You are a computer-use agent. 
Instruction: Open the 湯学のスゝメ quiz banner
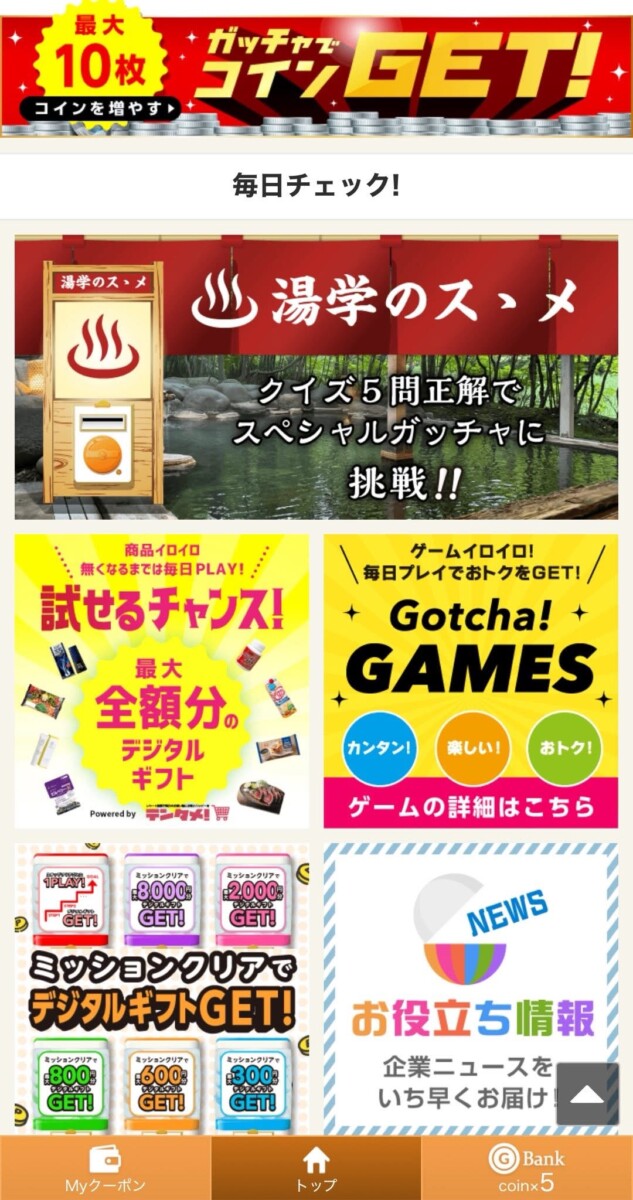316,378
